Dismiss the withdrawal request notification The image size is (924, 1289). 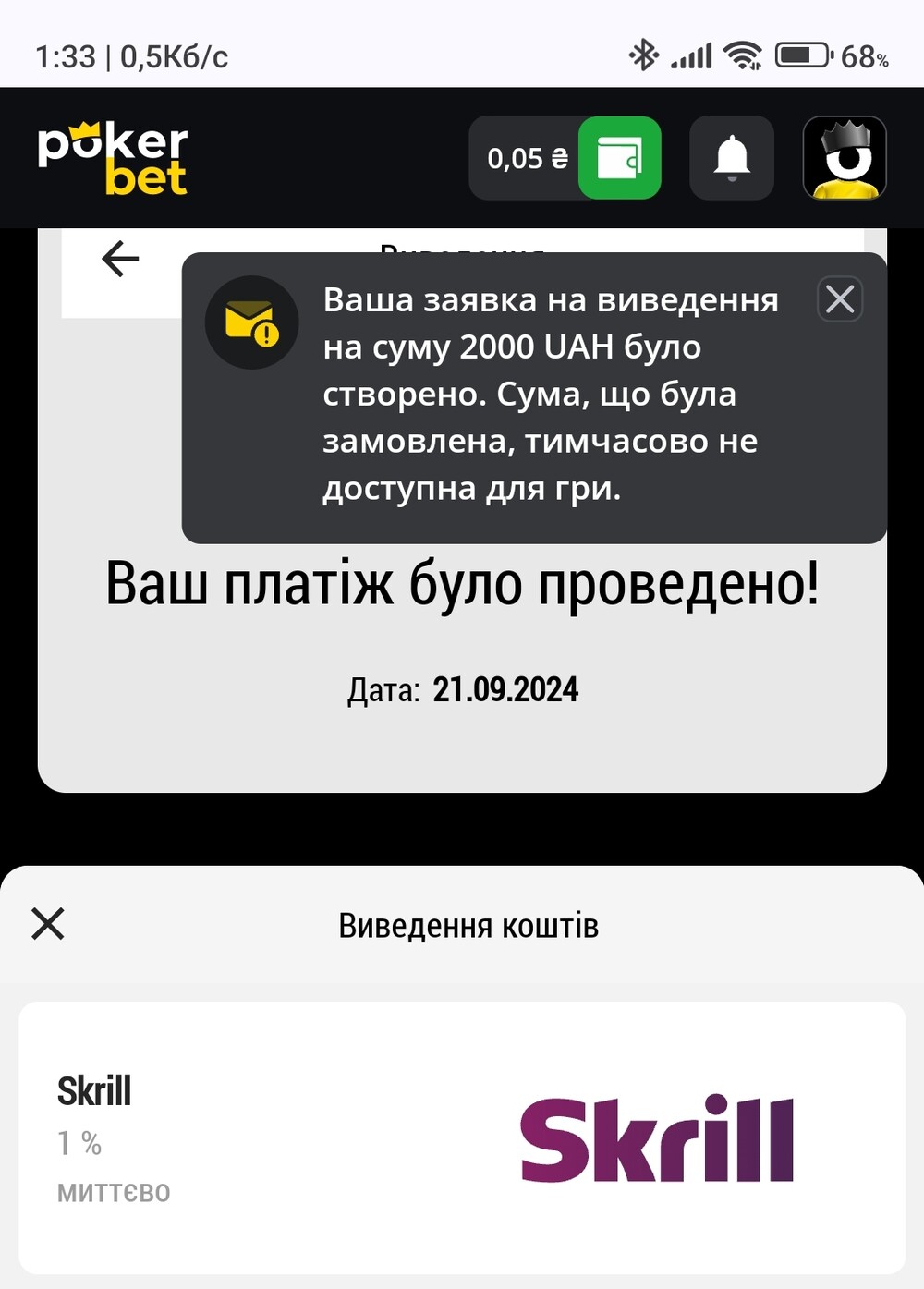coord(840,299)
